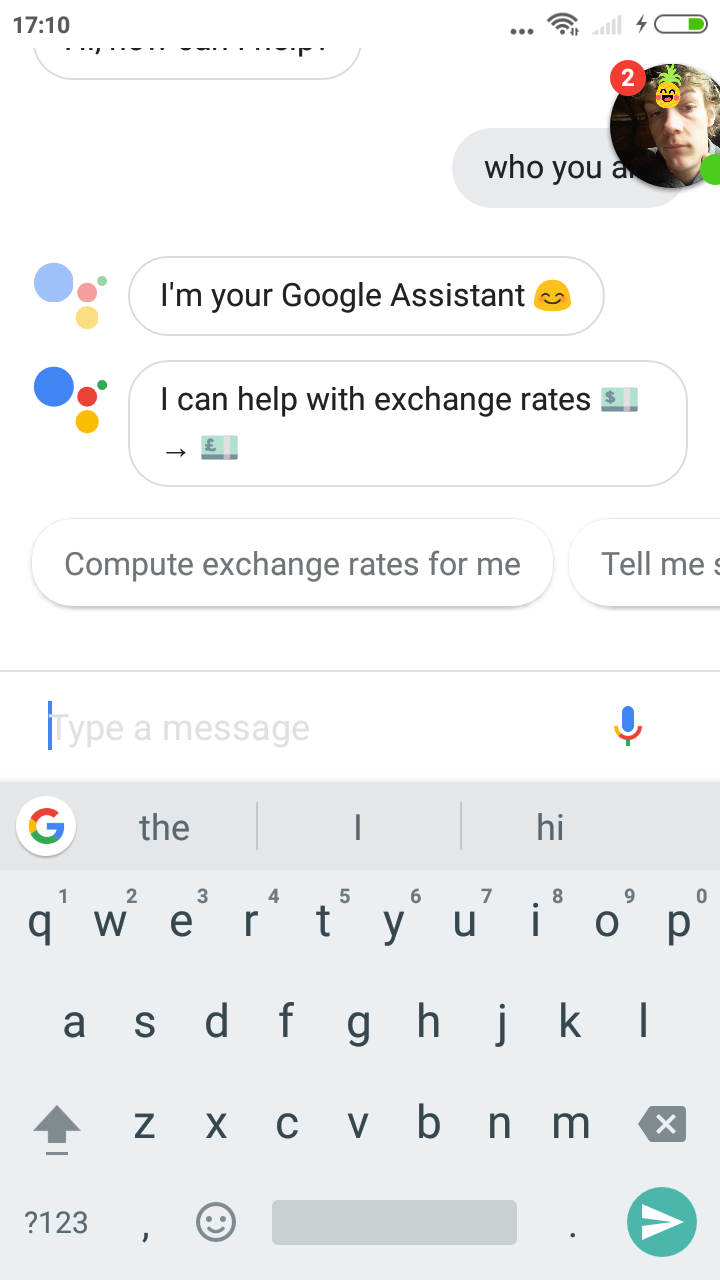Image resolution: width=720 pixels, height=1280 pixels.
Task: Insert the suggested word "I"
Action: pyautogui.click(x=357, y=827)
